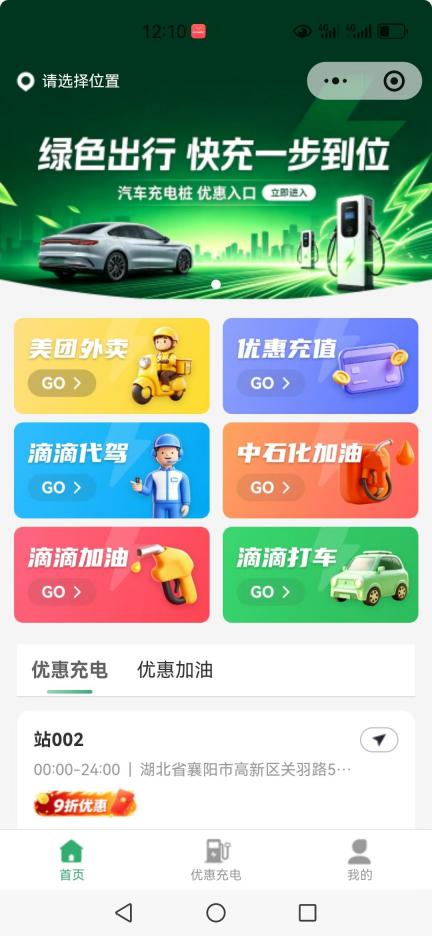Switch to 优惠充电 in the bottom bar
Viewport: 432px width, 936px height.
coord(216,860)
